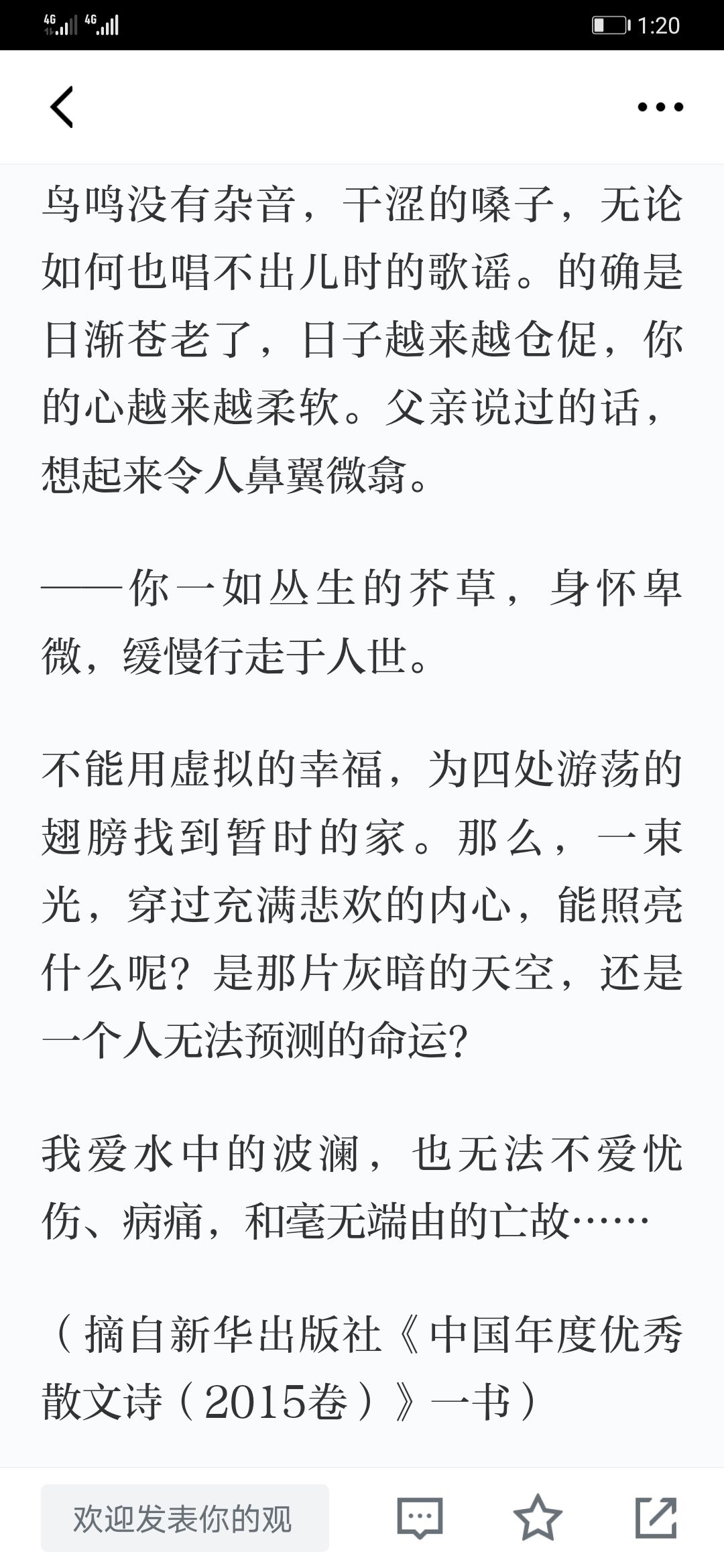Tap the comment input field

click(x=185, y=1518)
